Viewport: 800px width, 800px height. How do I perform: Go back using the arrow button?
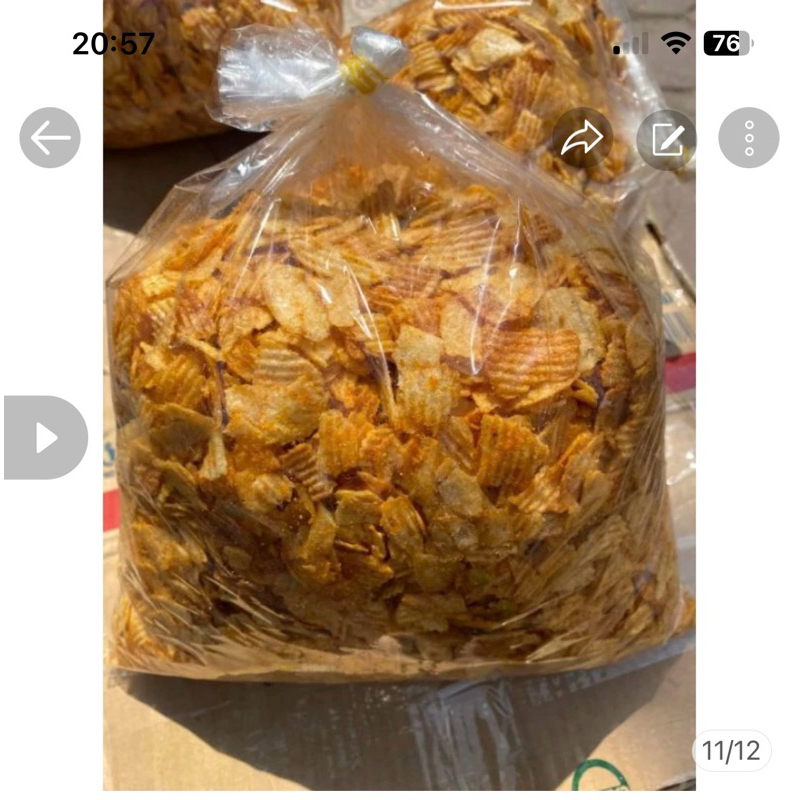click(50, 138)
